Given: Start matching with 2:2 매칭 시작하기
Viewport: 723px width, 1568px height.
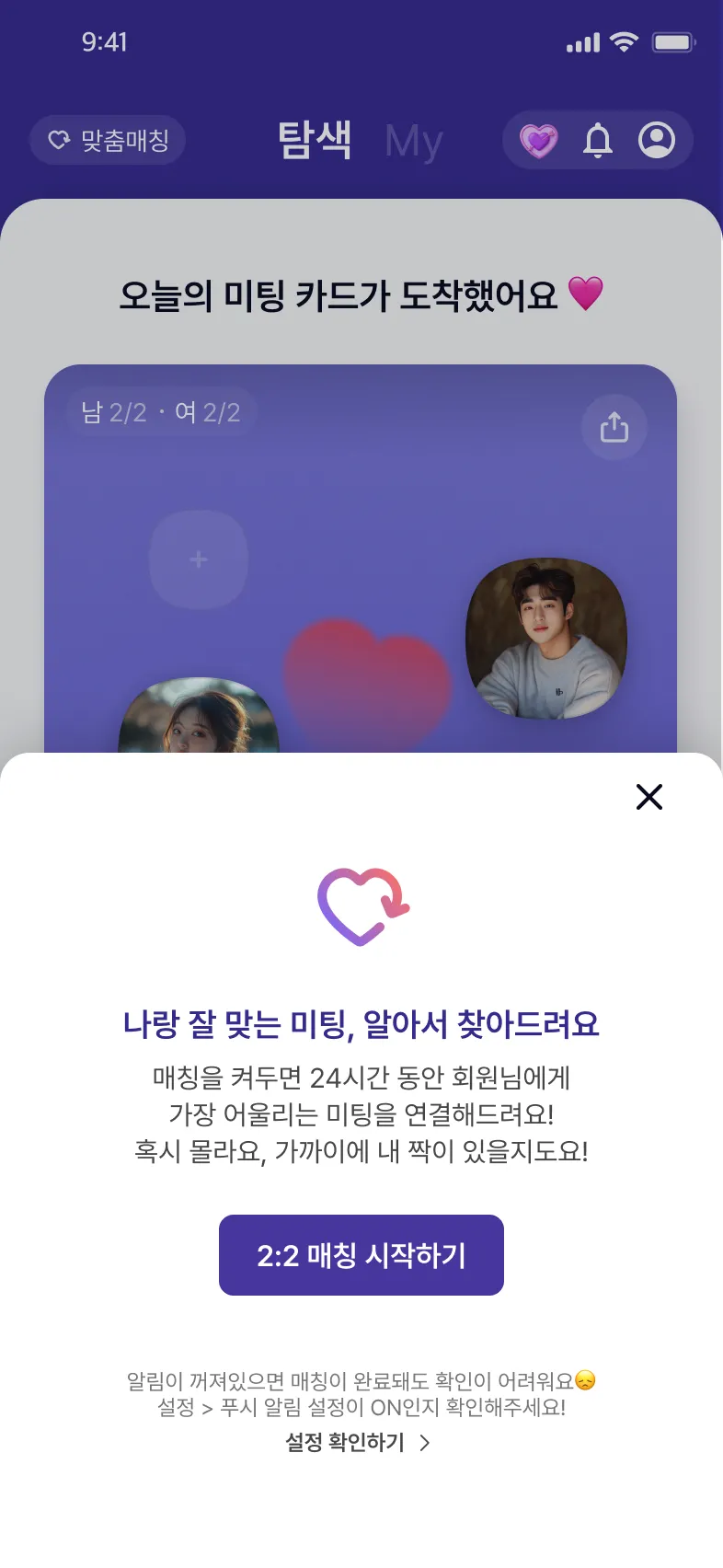Looking at the screenshot, I should [361, 1255].
